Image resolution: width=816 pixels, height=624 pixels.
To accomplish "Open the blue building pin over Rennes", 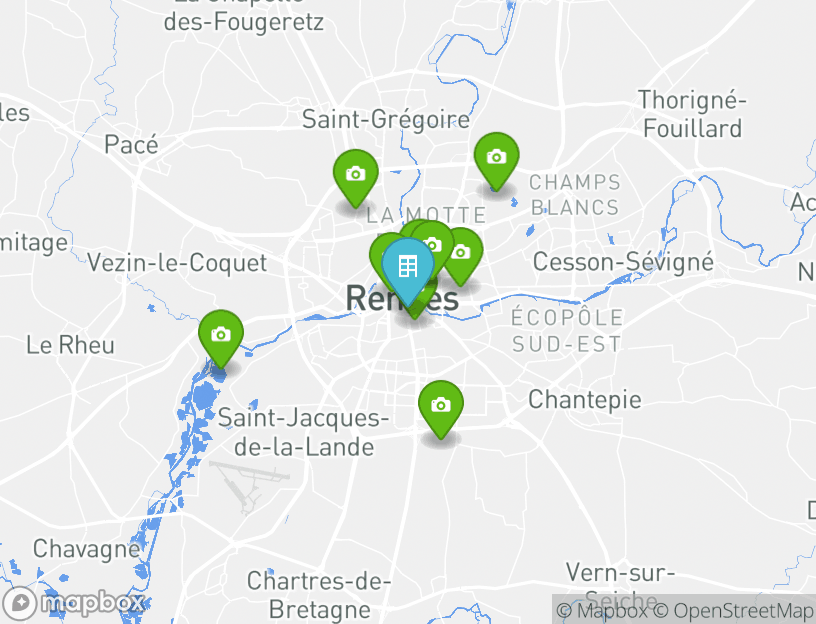I will (407, 267).
